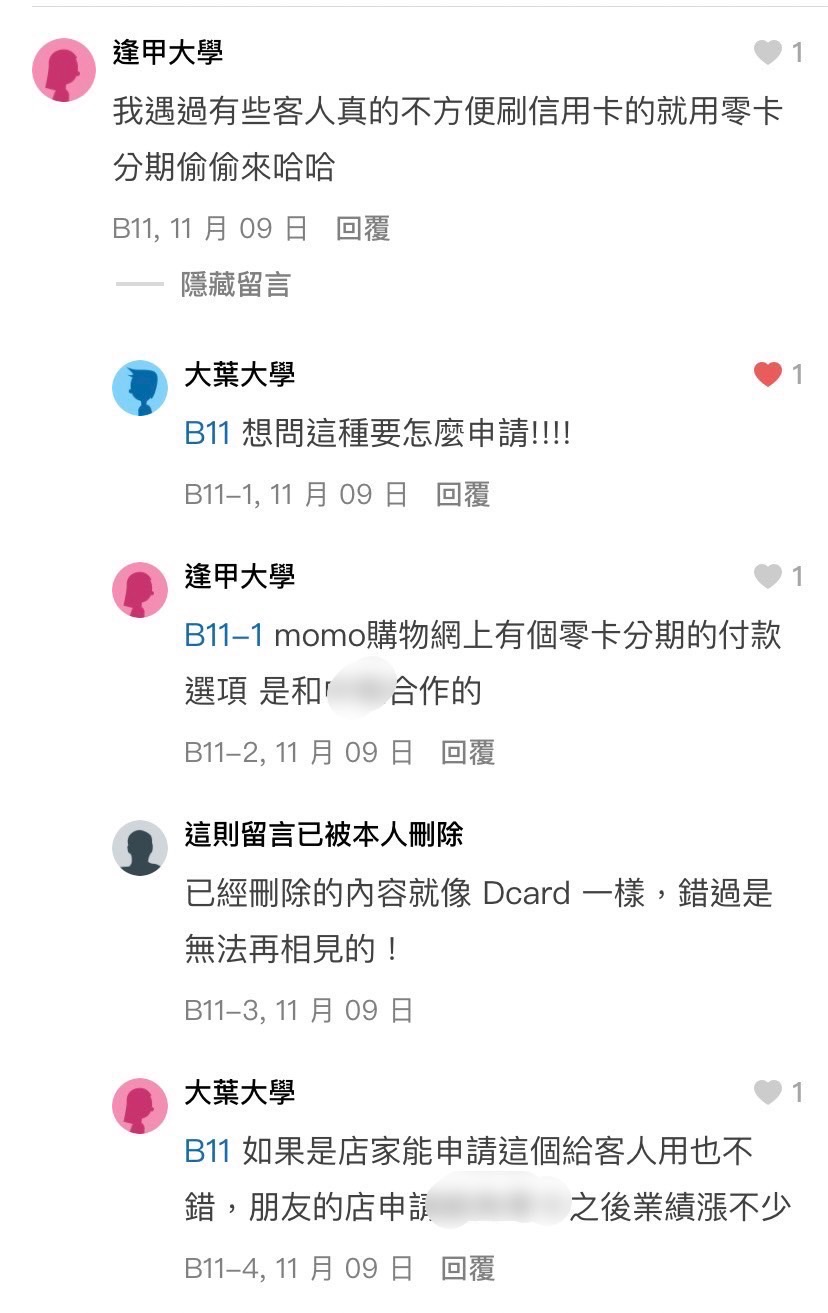Reply to comment B11-2
The image size is (828, 1313).
point(468,752)
